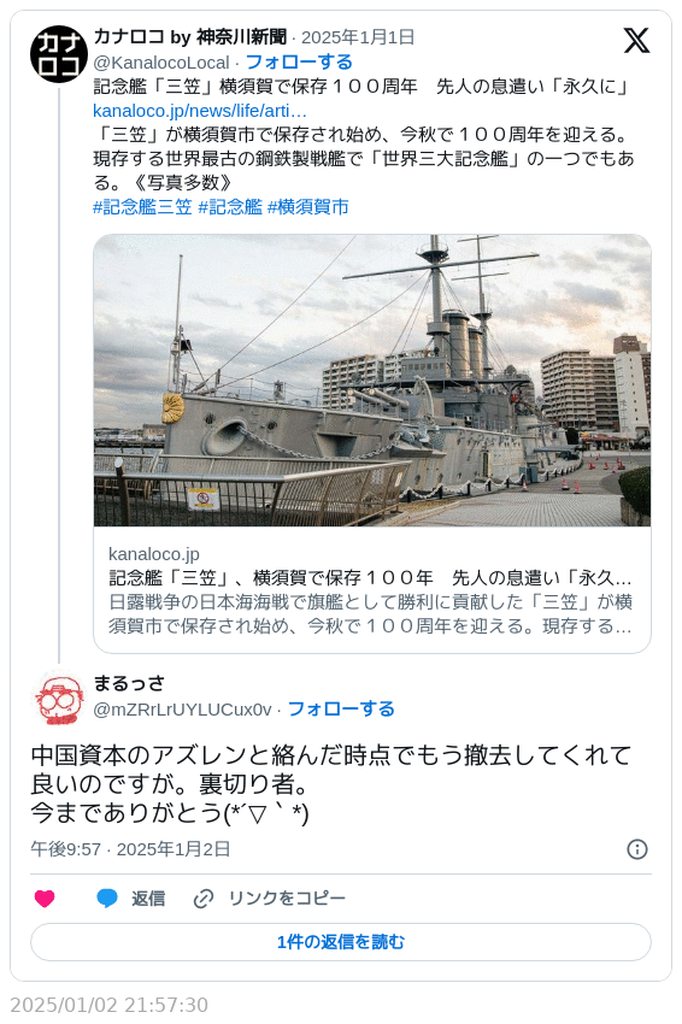This screenshot has width=682, height=1024.
Task: Open the 午後9:57 · 2025年1月2日 timestamp
Action: click(130, 849)
